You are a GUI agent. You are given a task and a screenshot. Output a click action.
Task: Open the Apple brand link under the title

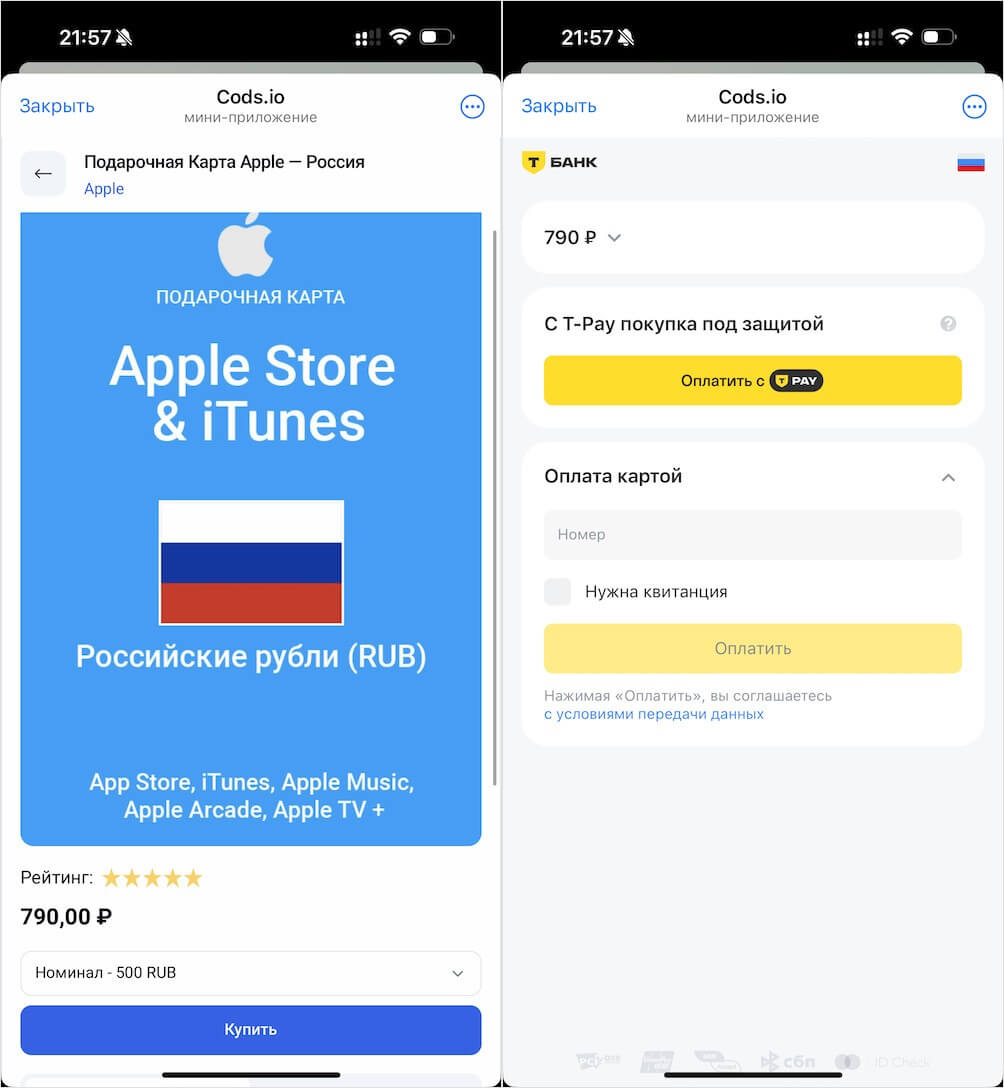click(104, 189)
